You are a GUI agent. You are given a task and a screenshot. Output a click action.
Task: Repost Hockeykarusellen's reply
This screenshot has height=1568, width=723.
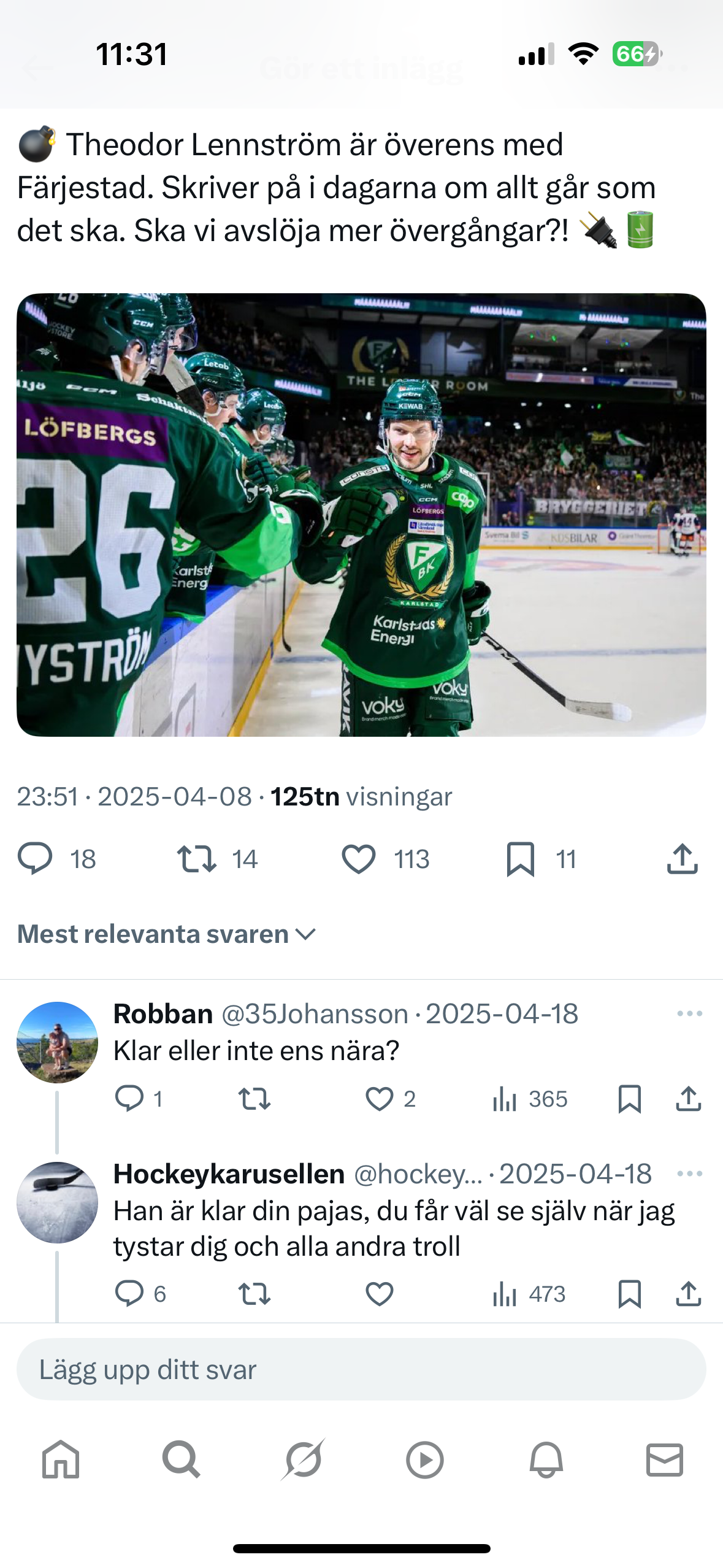coord(254,1294)
